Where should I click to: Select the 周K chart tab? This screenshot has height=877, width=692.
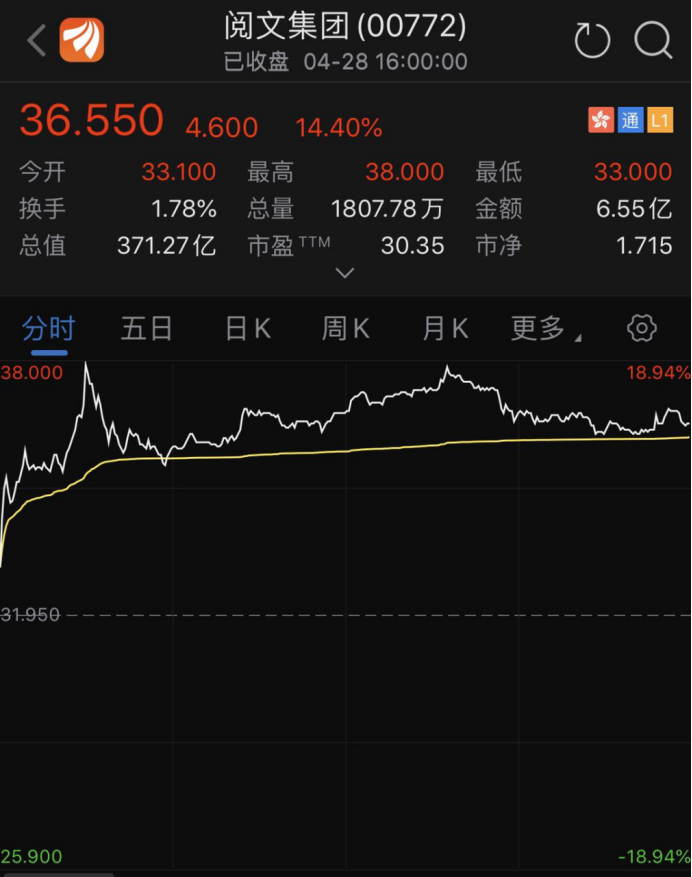(x=345, y=328)
